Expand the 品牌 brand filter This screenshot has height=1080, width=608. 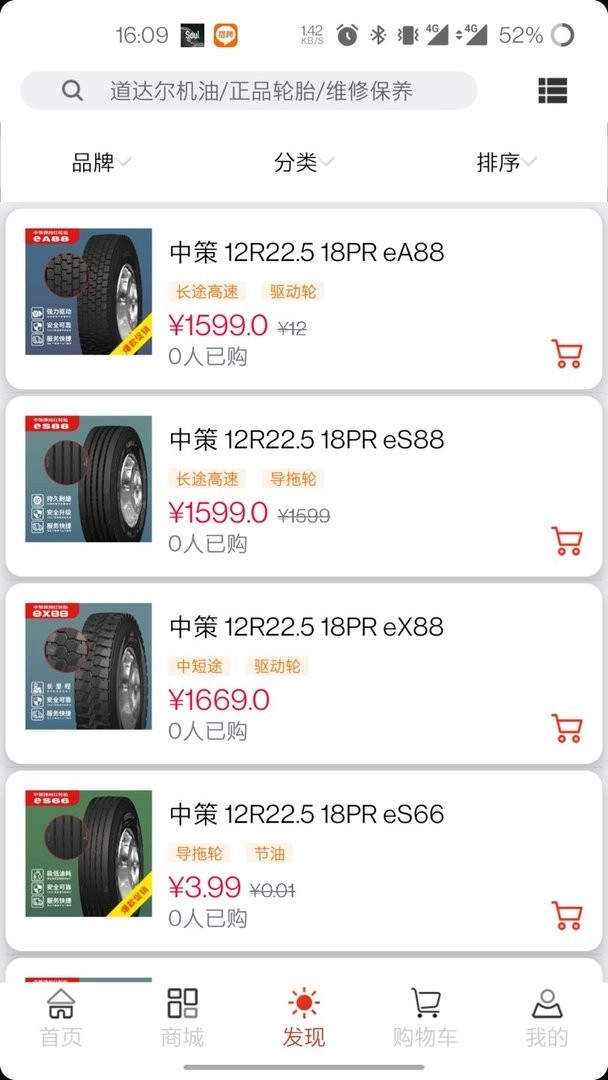tap(101, 162)
